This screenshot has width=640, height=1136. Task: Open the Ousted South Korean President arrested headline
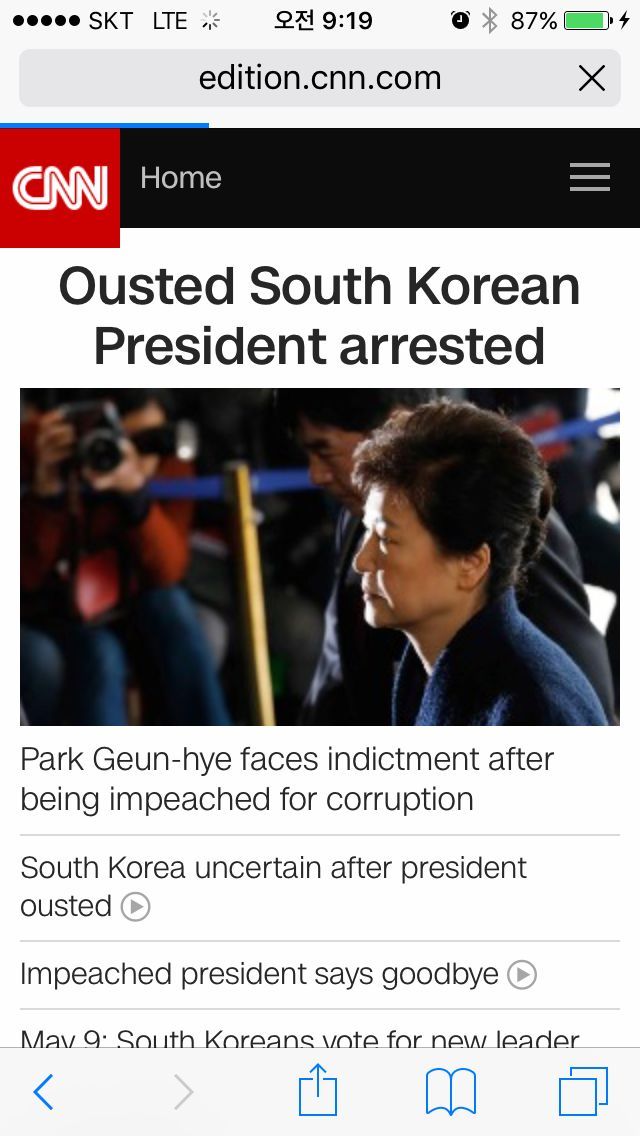tap(320, 316)
